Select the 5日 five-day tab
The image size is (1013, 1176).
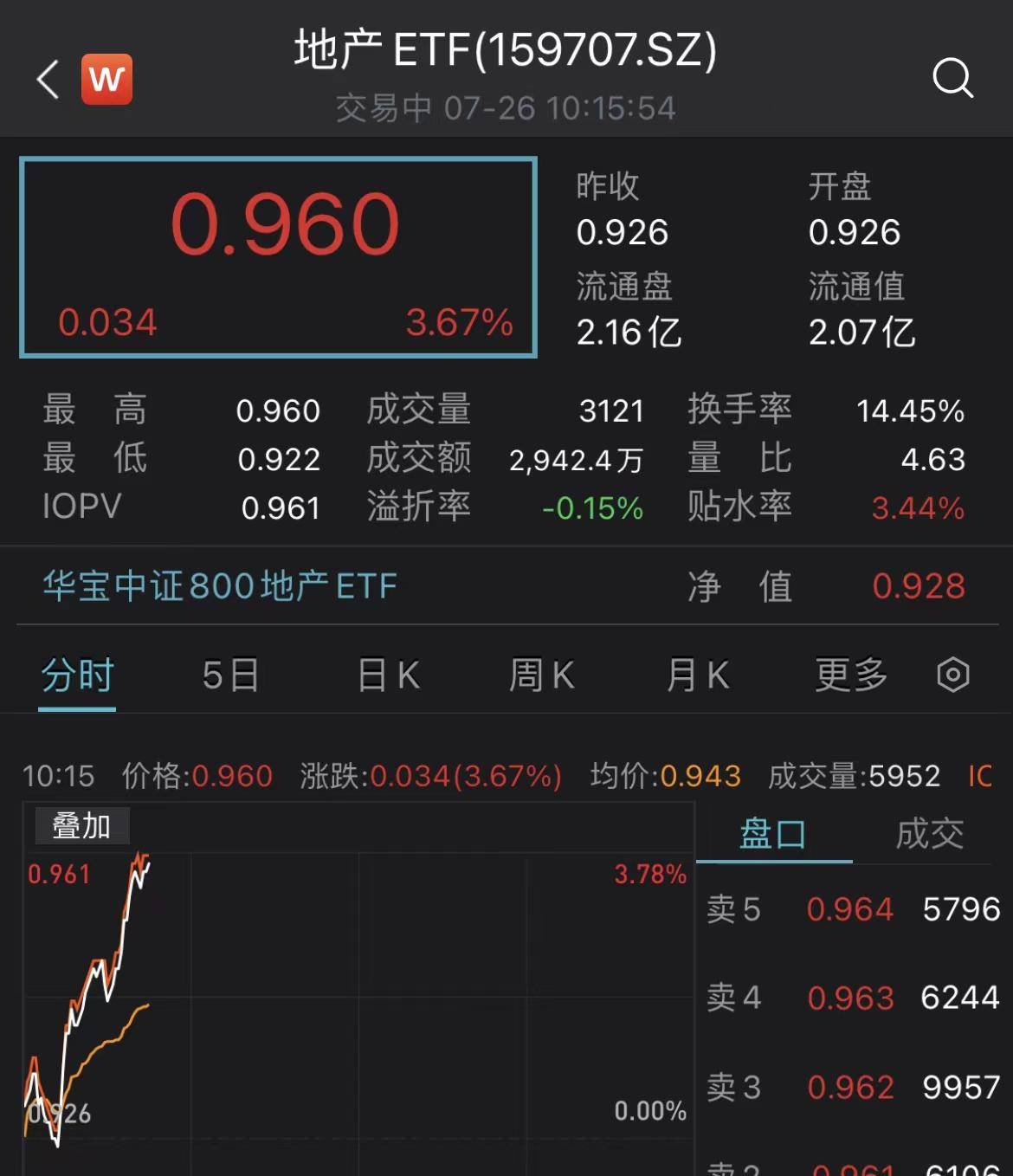[x=230, y=675]
